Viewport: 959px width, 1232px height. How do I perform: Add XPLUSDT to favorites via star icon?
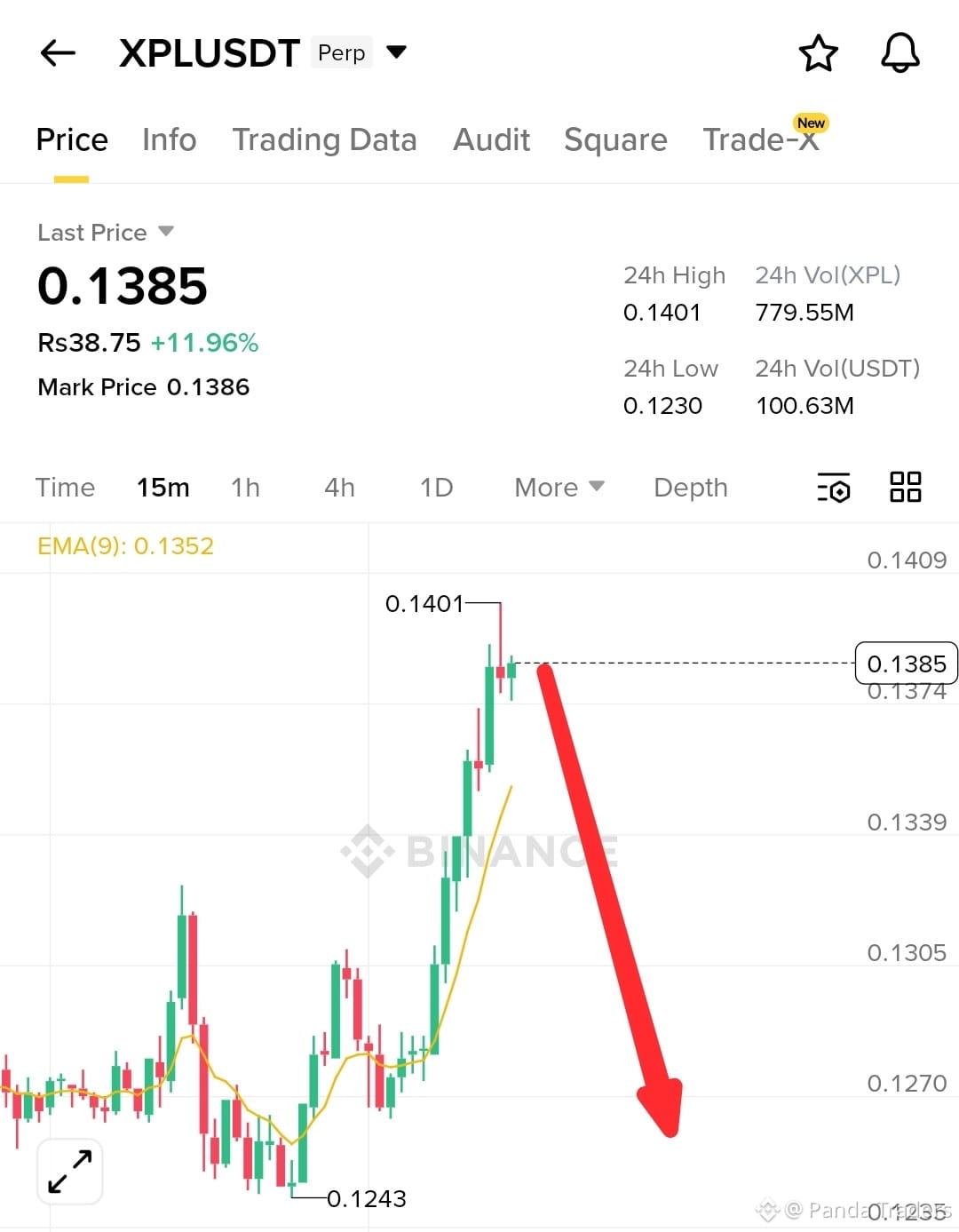818,52
